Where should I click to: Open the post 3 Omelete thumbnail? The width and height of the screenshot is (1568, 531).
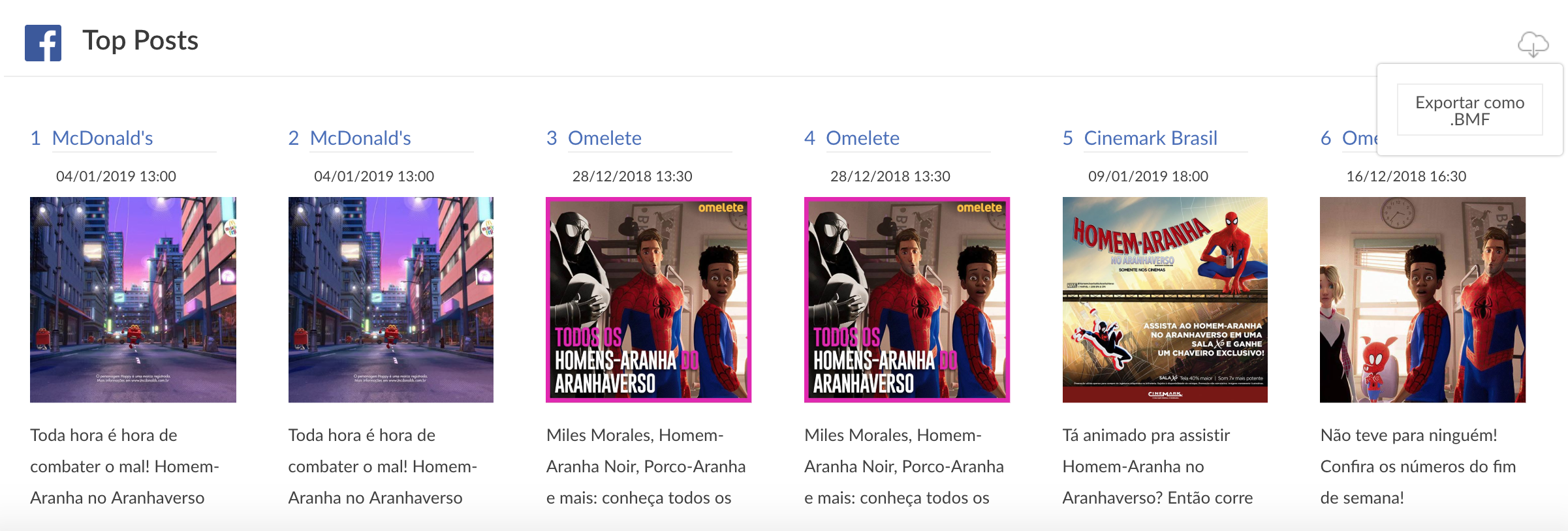(648, 299)
